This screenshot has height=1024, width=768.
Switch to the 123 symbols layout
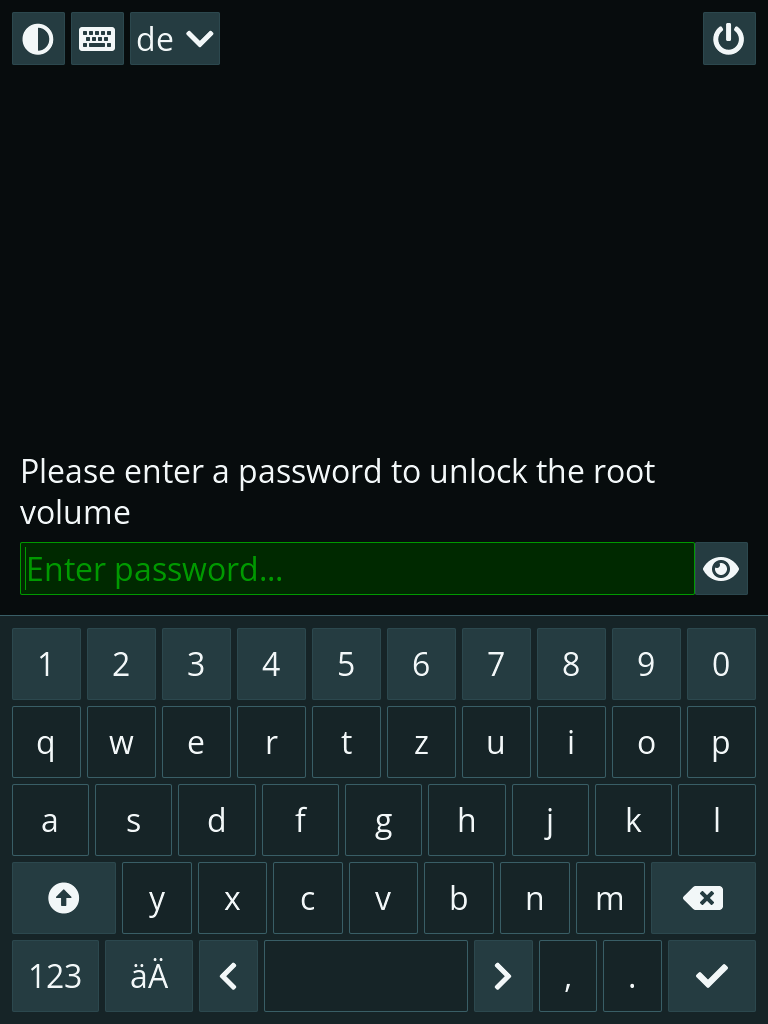tap(55, 975)
